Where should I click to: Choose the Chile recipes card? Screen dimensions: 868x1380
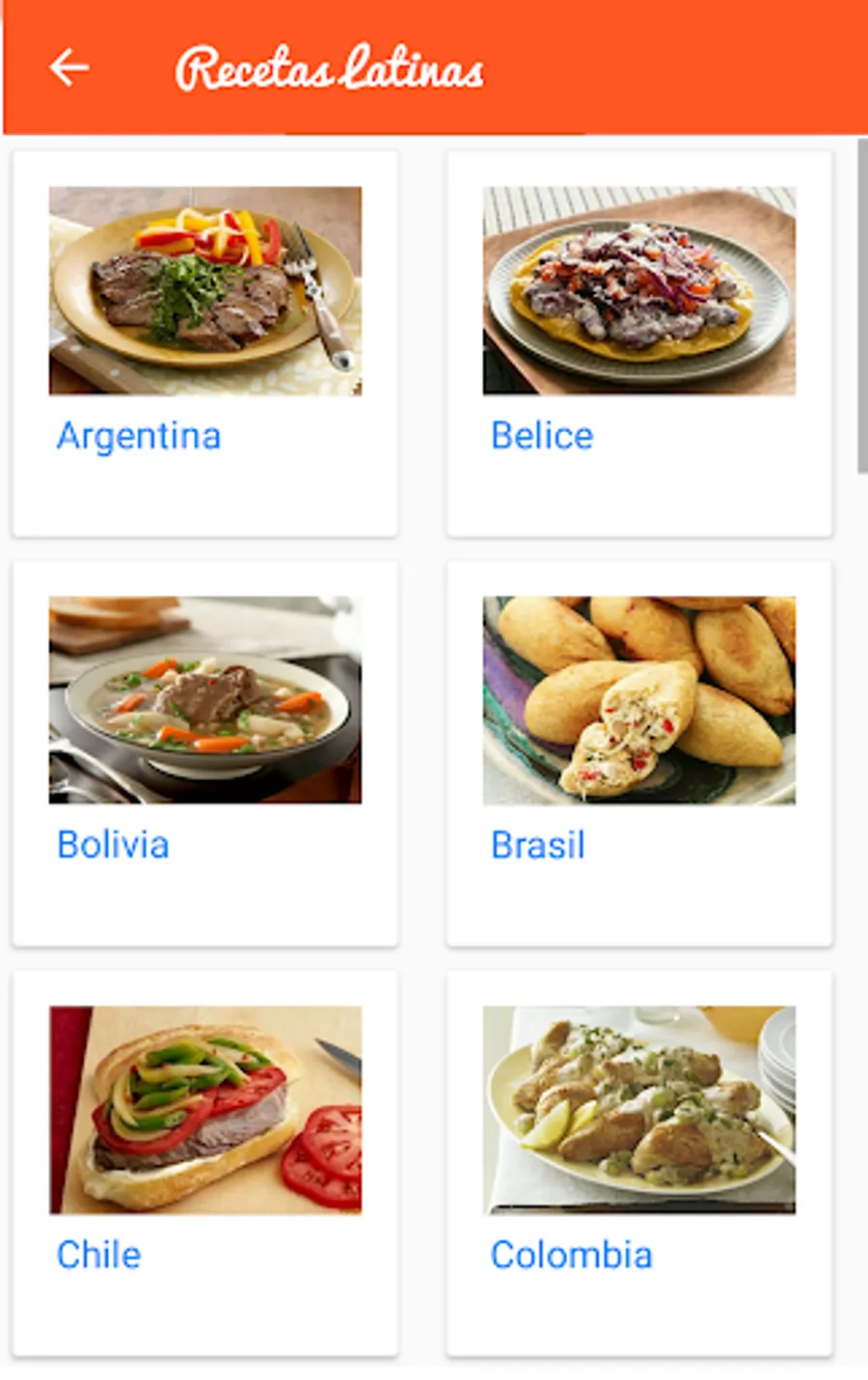pyautogui.click(x=204, y=1162)
